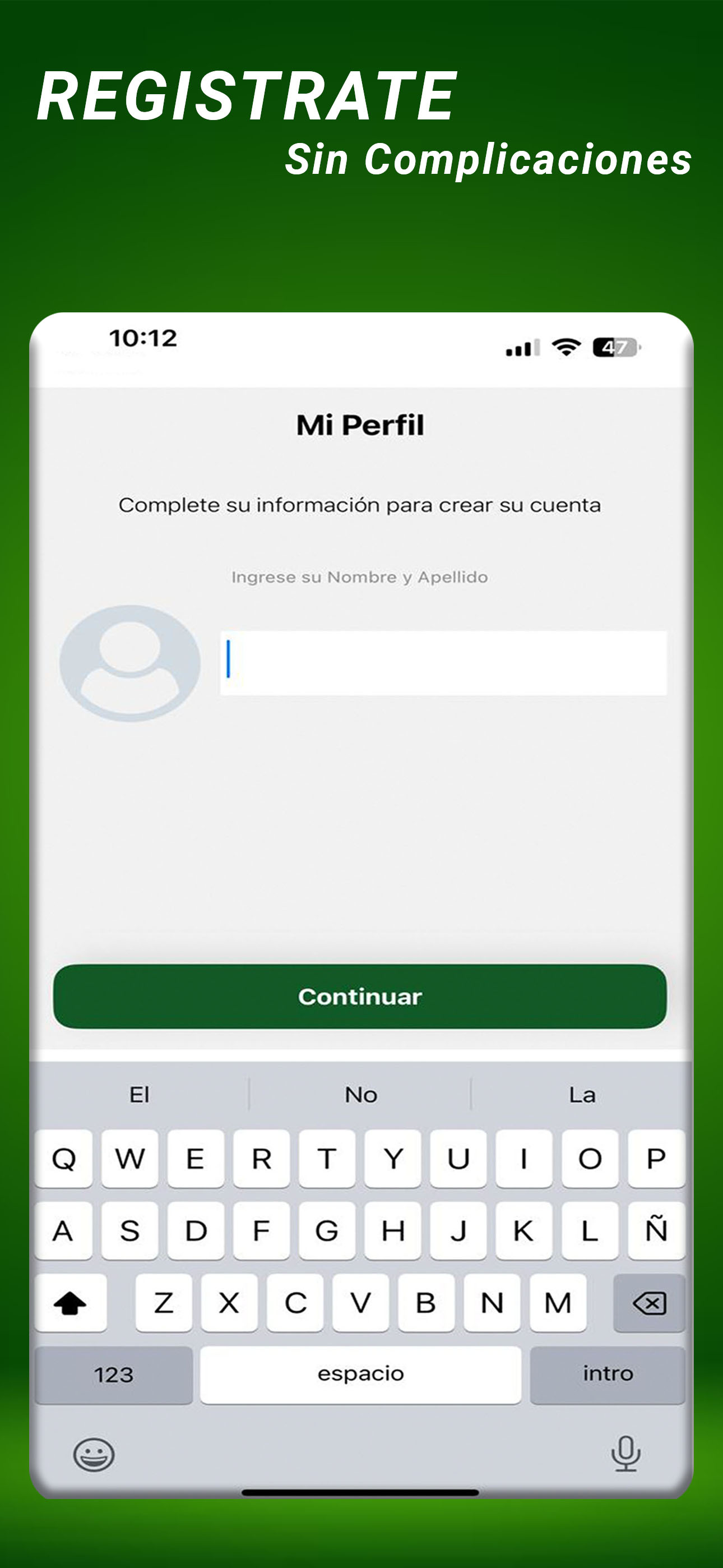Image resolution: width=723 pixels, height=1568 pixels.
Task: Tap the battery indicator showing 47
Action: coord(615,347)
